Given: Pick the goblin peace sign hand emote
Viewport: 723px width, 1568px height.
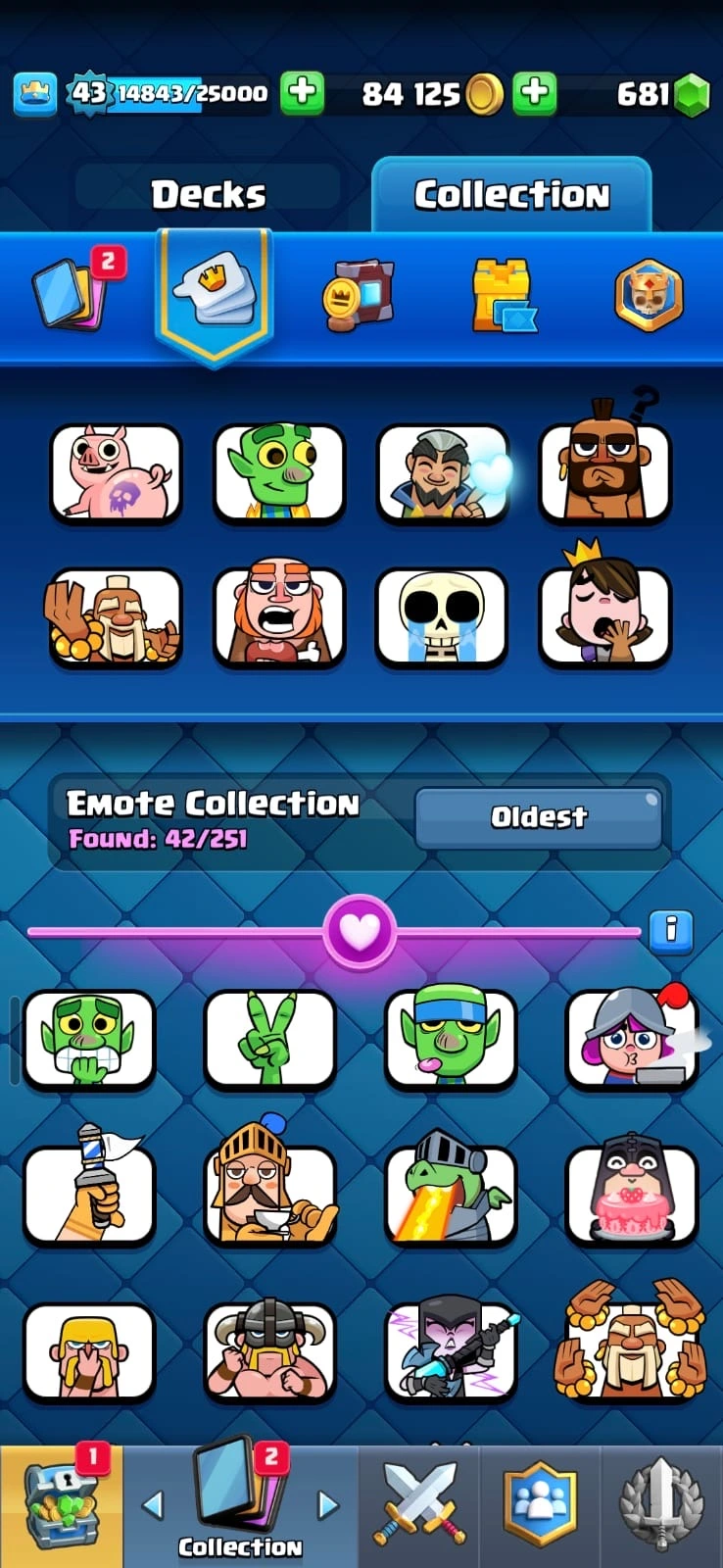Looking at the screenshot, I should point(269,1039).
